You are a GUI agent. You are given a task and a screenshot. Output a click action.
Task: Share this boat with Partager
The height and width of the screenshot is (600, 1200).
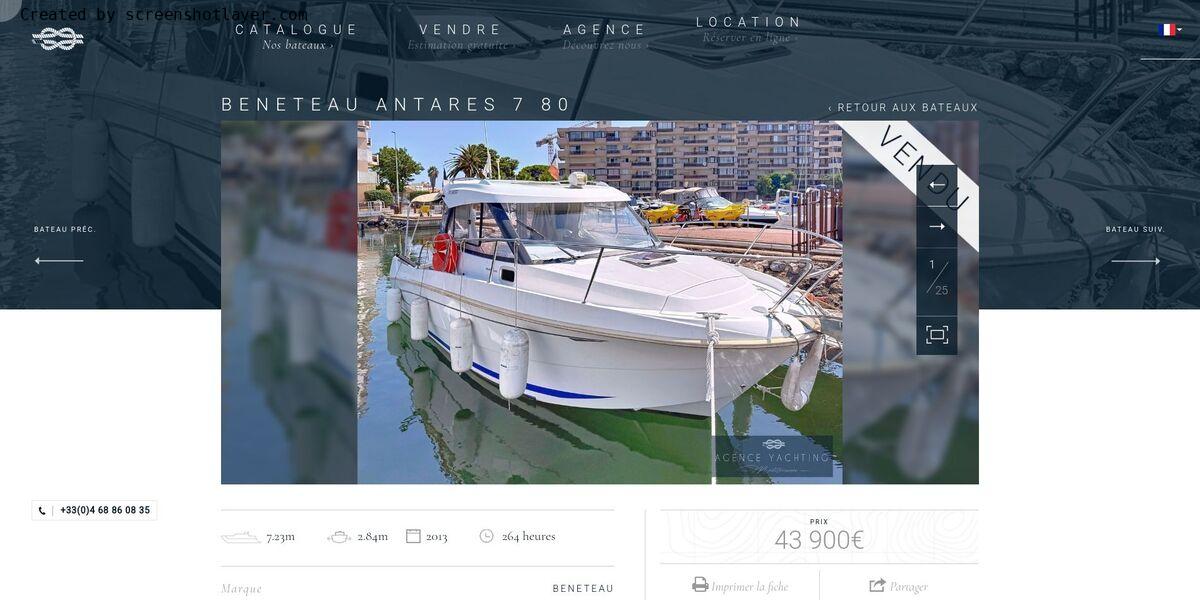tap(898, 586)
